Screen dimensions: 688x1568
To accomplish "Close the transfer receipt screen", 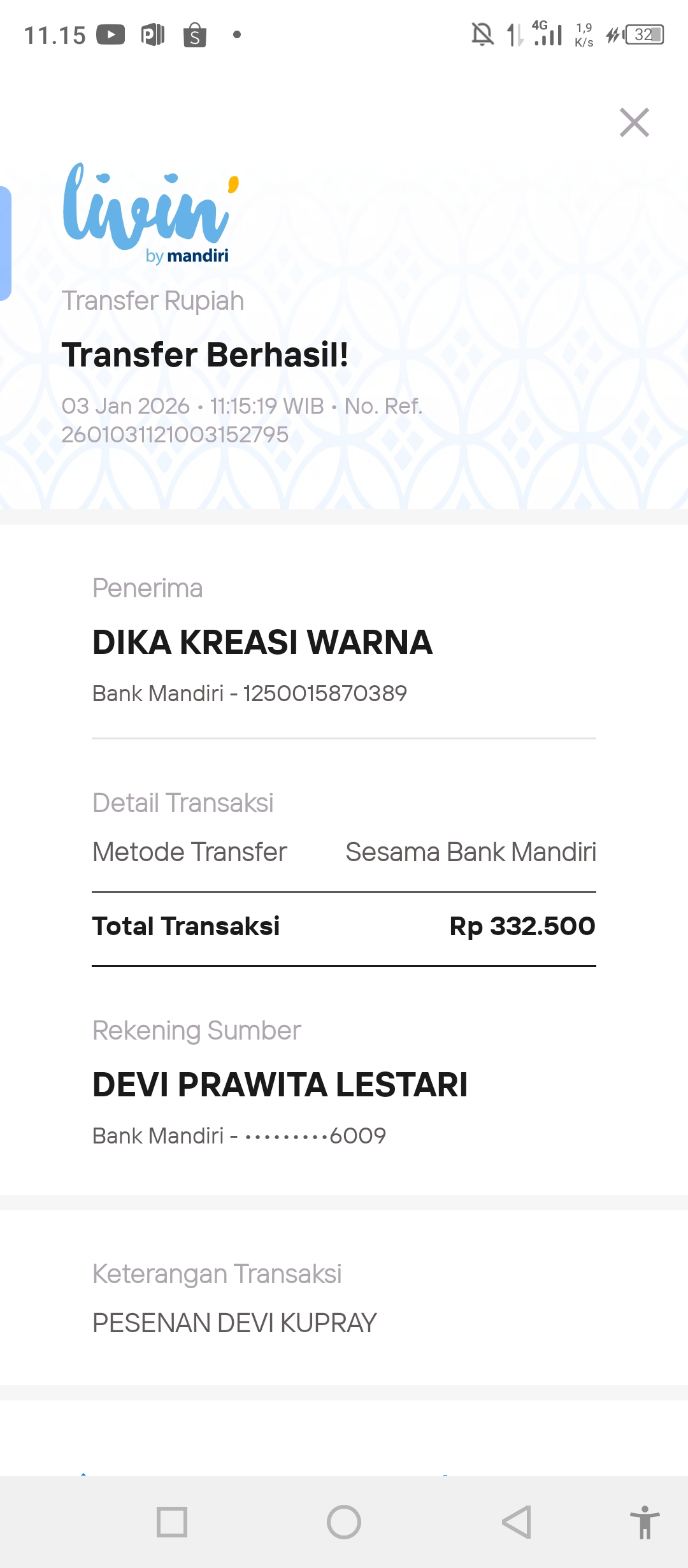I will 634,122.
